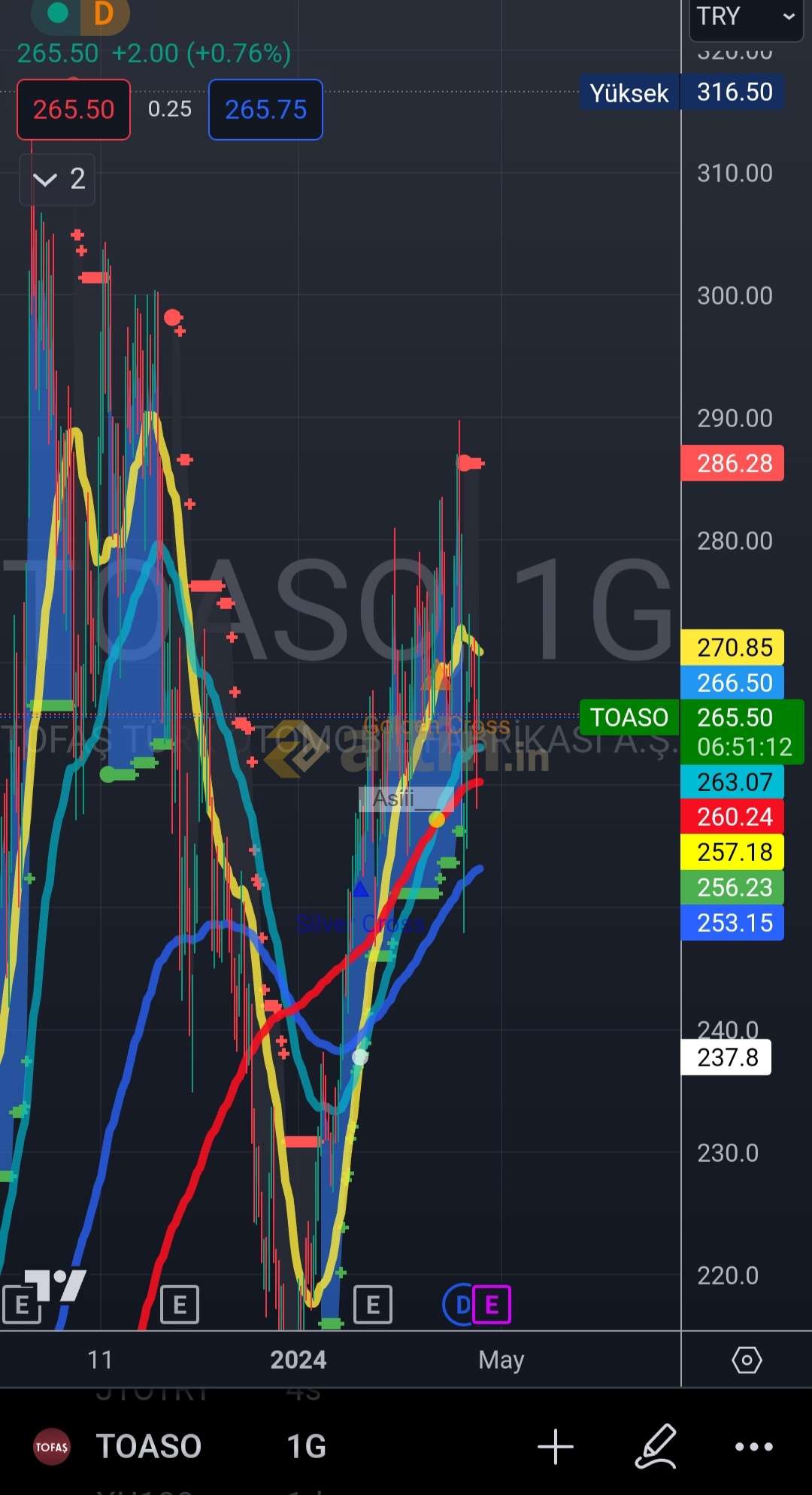Tap the blue D dividend marker
The image size is (812, 1495).
[460, 1305]
